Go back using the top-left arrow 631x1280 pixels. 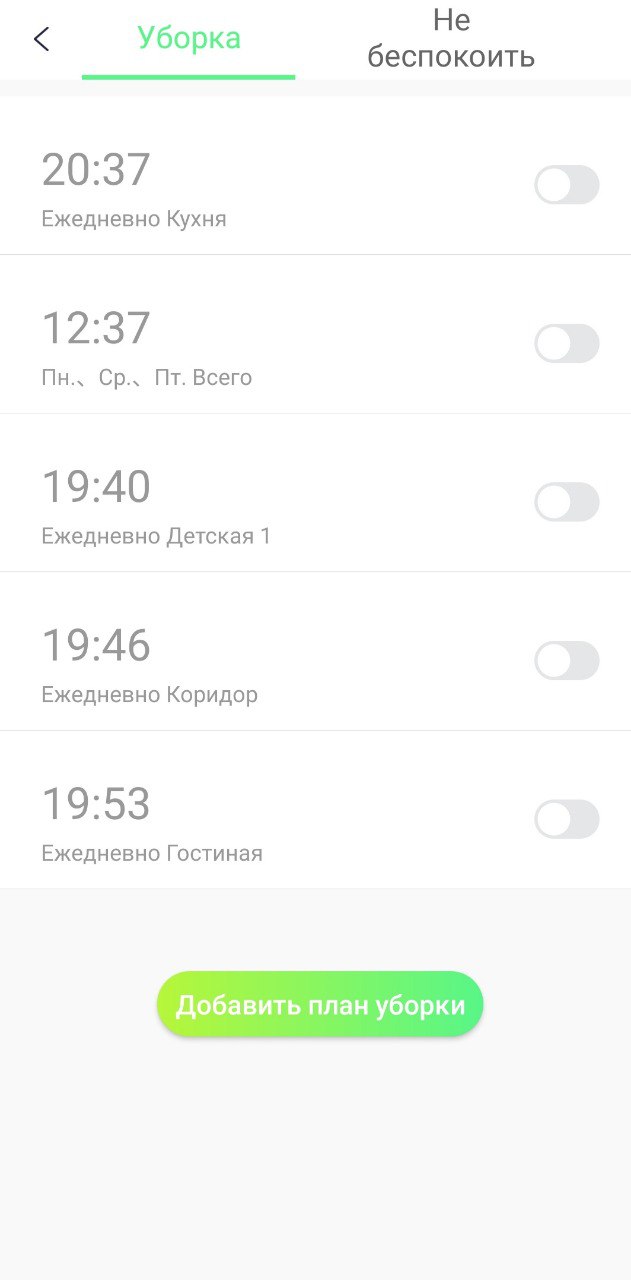point(41,39)
